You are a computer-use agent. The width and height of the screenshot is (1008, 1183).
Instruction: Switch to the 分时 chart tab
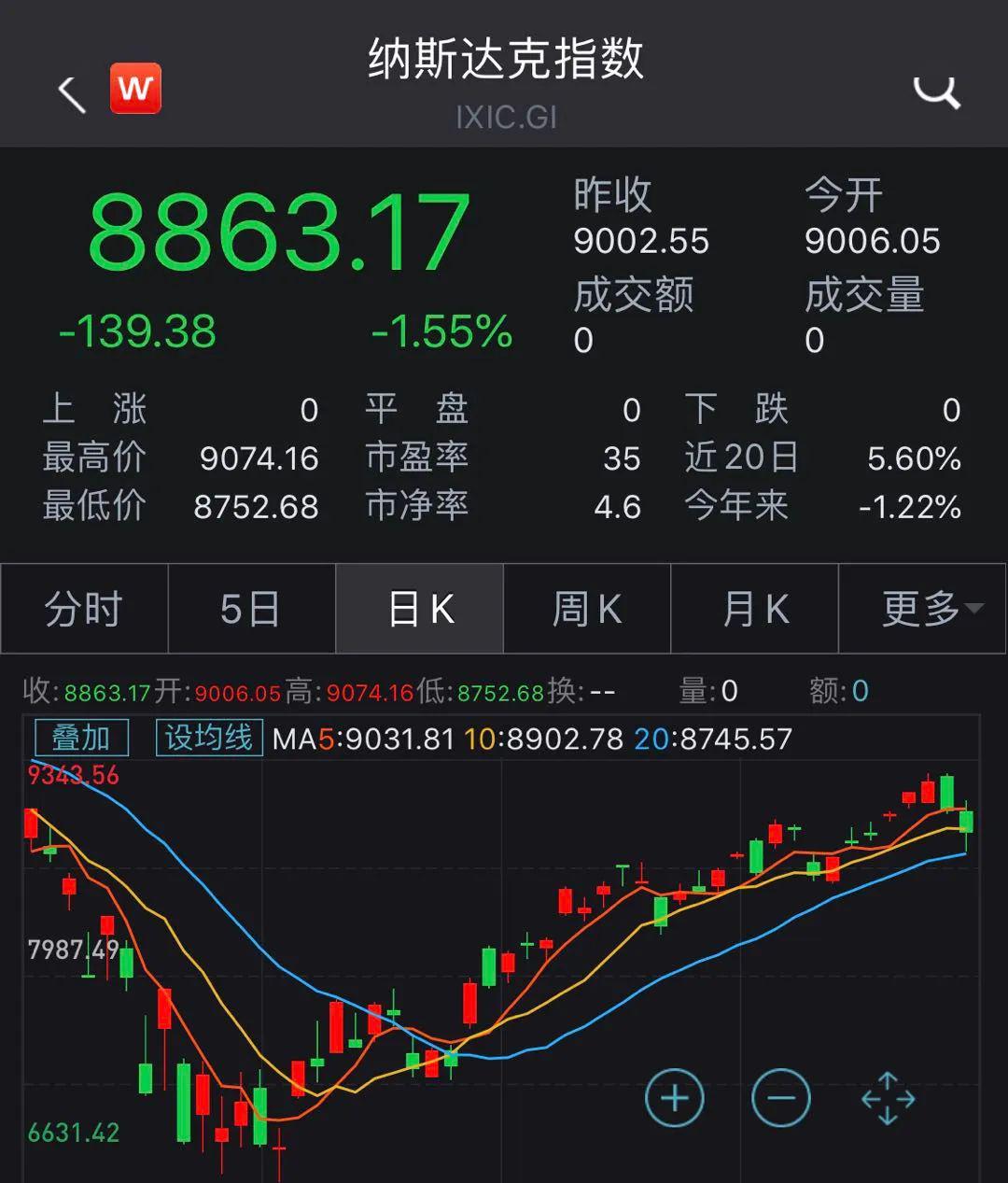[x=84, y=609]
